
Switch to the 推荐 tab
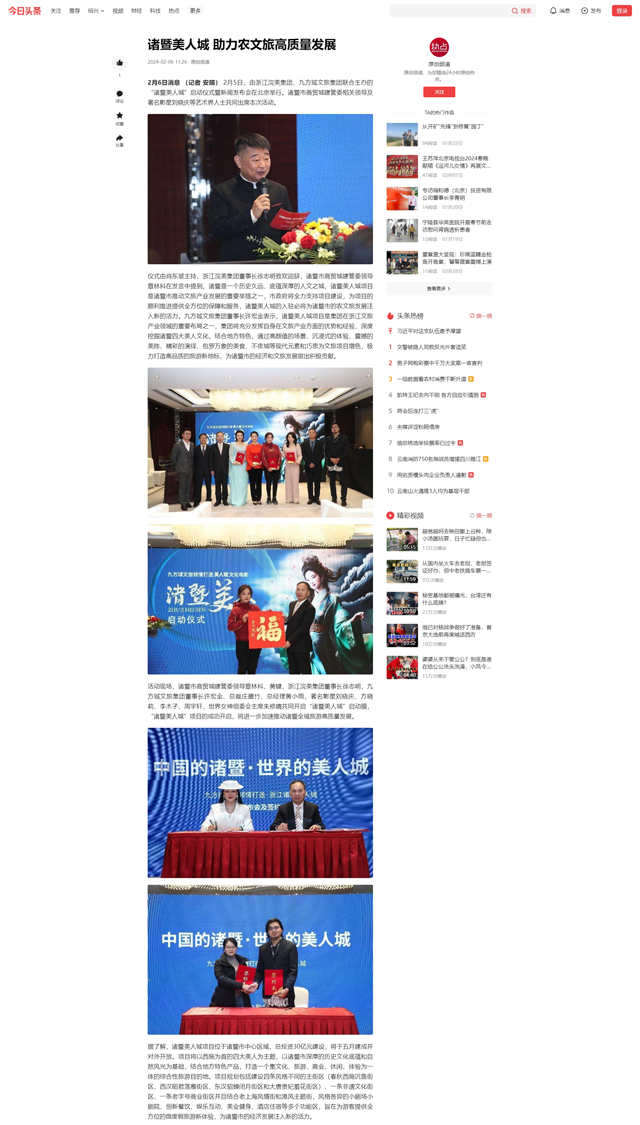(x=74, y=11)
